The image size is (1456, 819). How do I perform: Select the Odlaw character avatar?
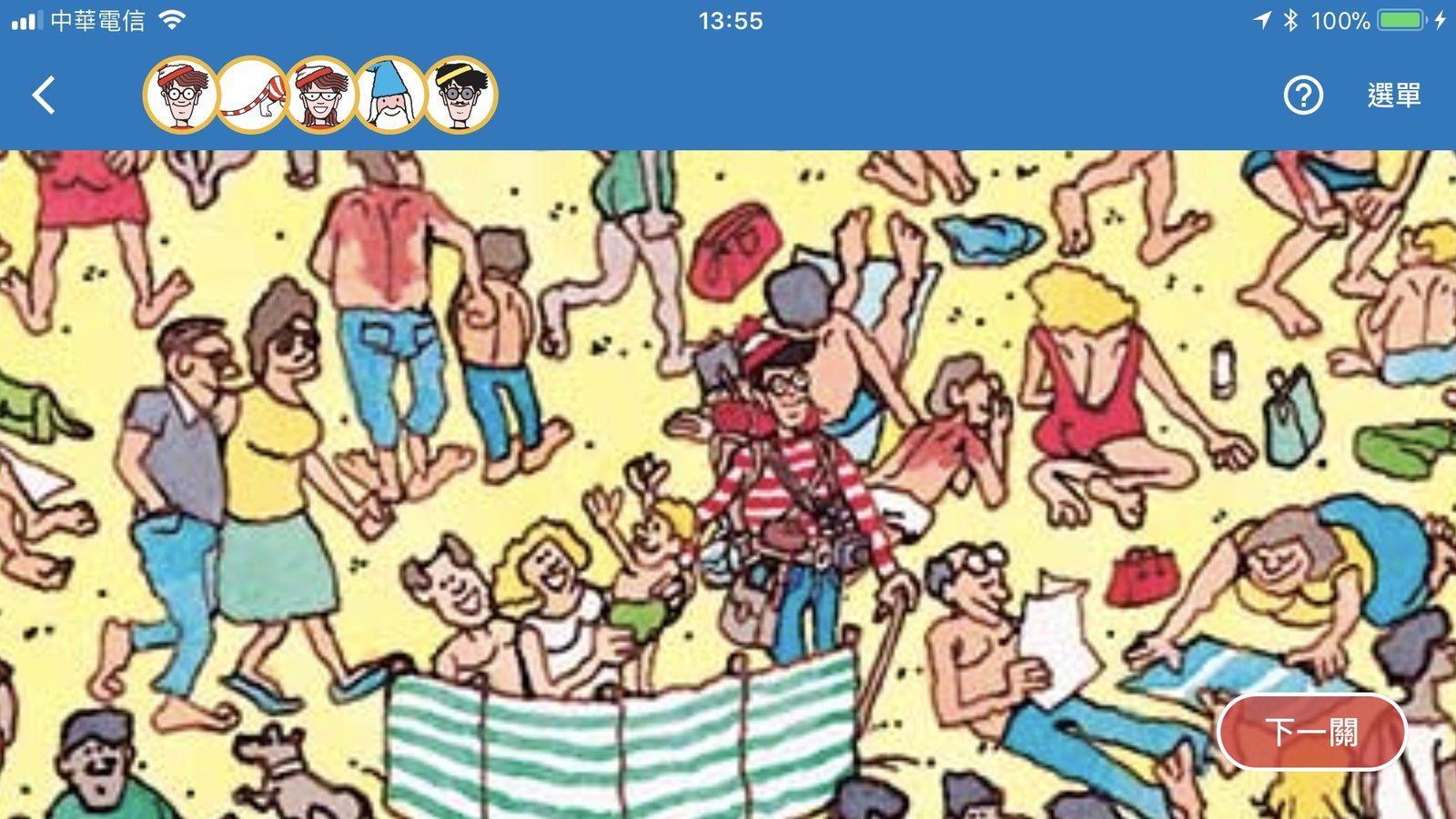[461, 95]
